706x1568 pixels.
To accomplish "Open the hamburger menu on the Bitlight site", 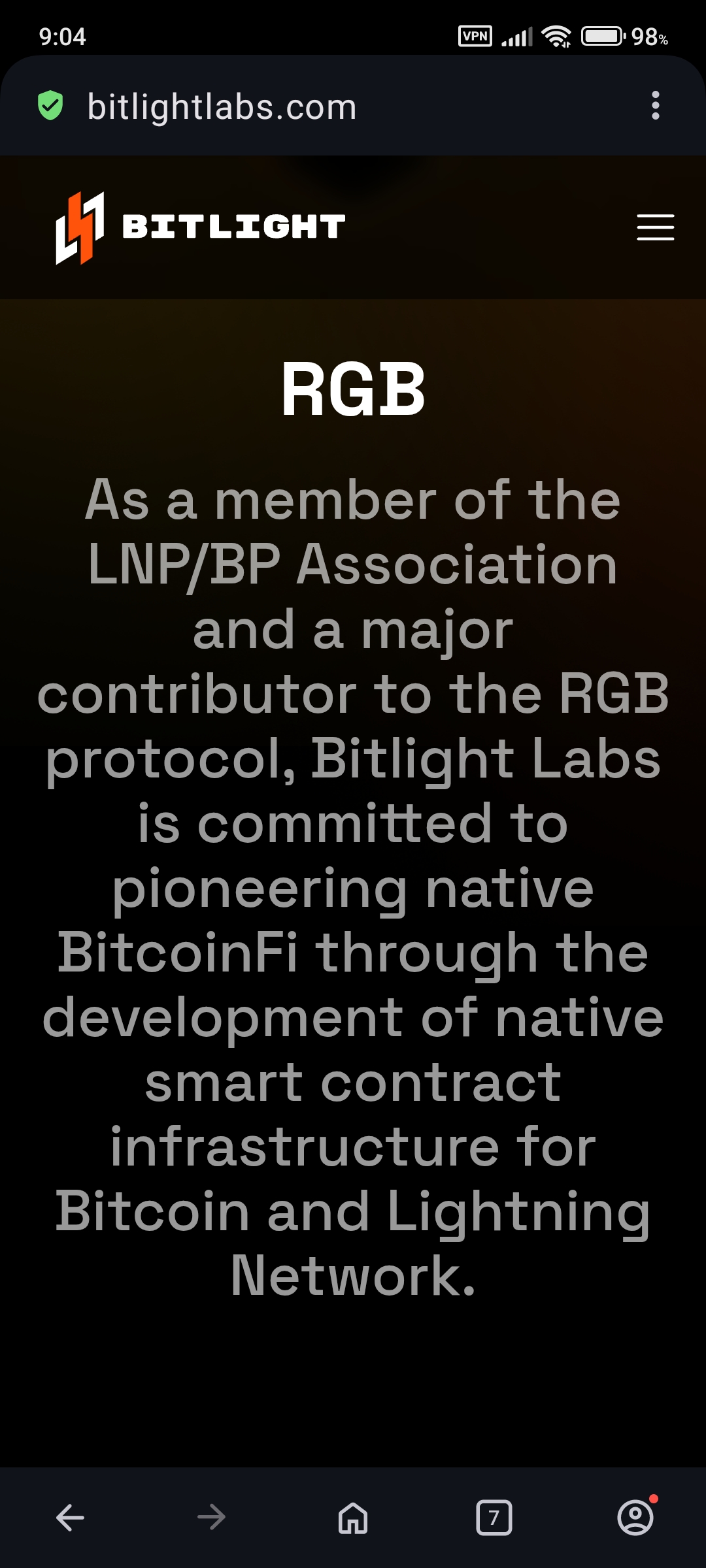I will point(656,227).
